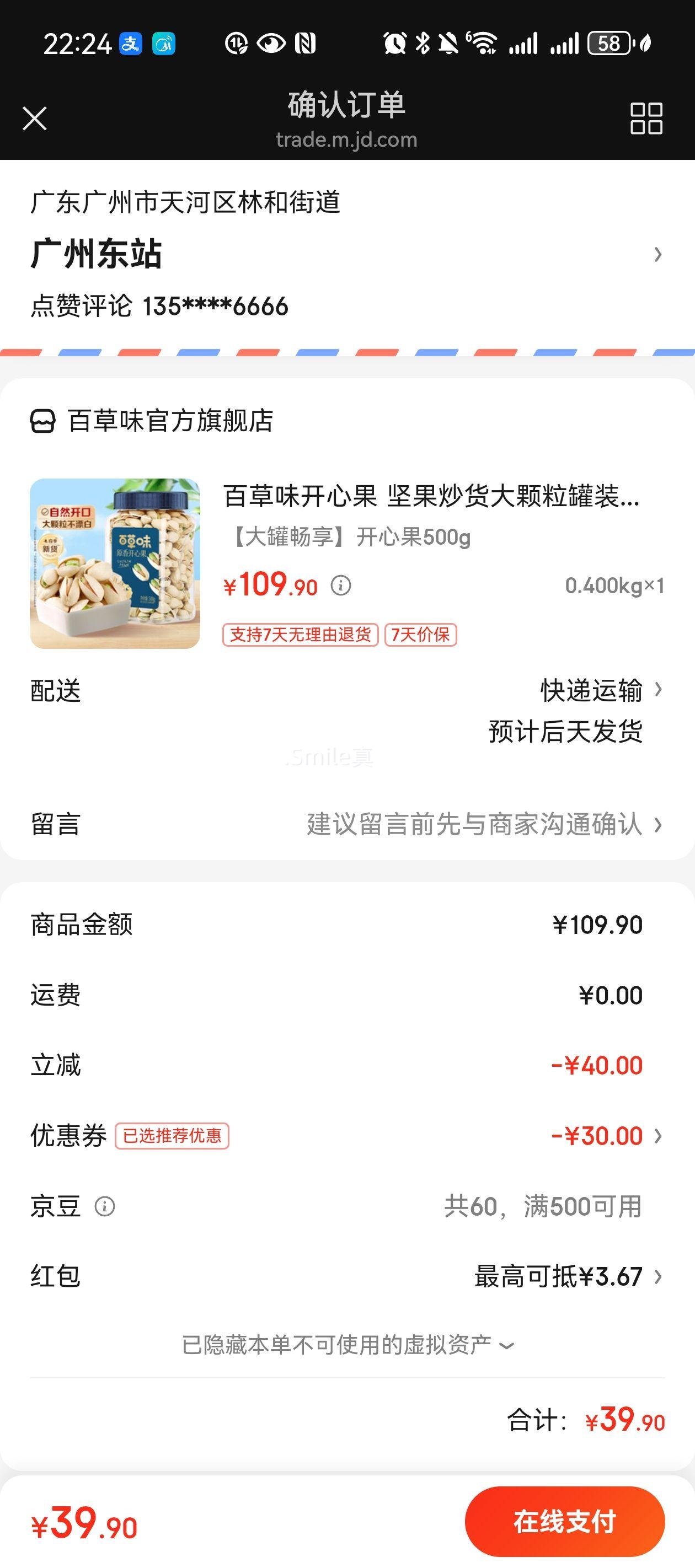Viewport: 695px width, 1568px height.
Task: Expand the 优惠券 coupon selection
Action: pos(659,1135)
